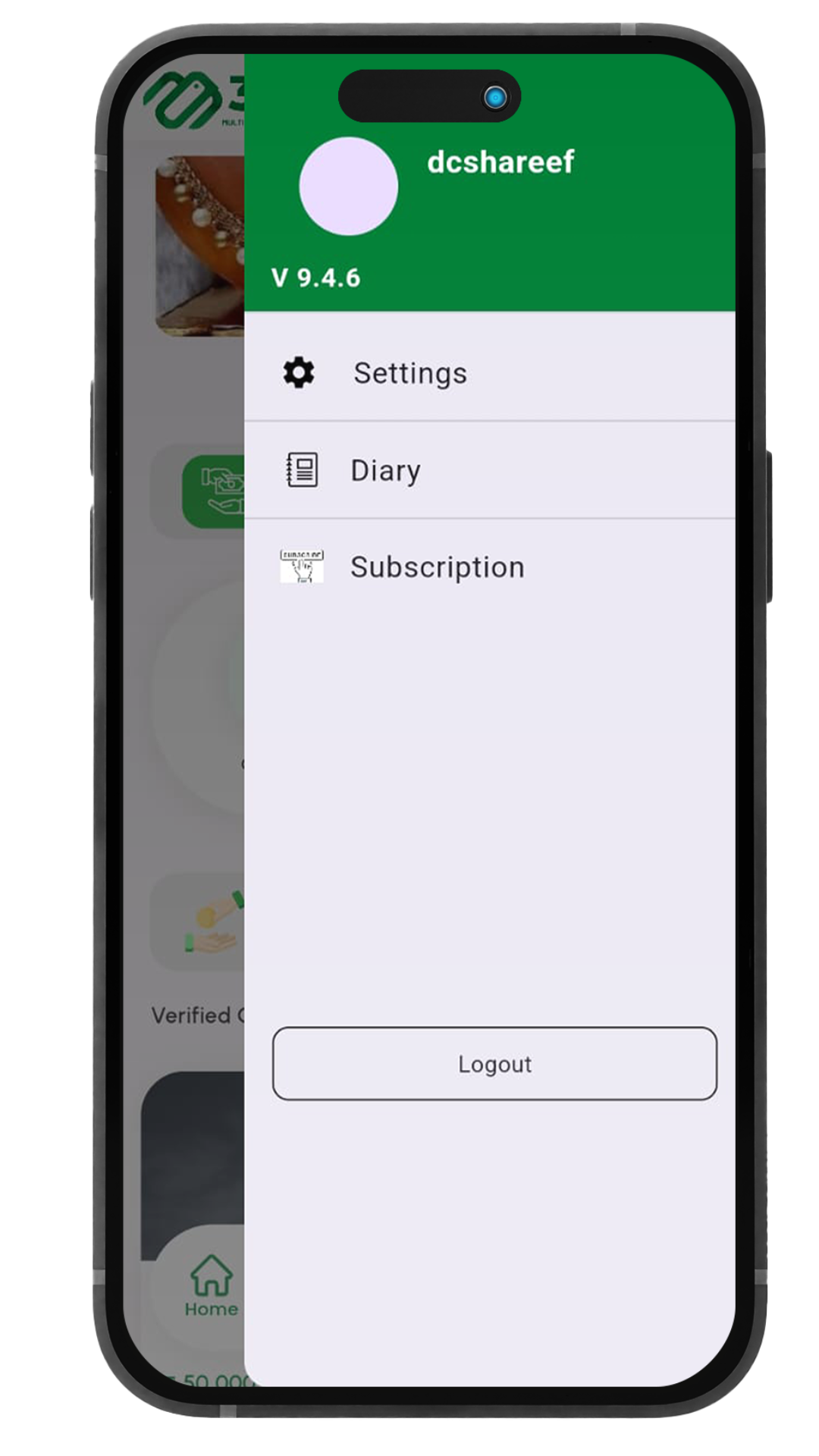
Task: Tap the dcshareef profile avatar
Action: pos(348,186)
